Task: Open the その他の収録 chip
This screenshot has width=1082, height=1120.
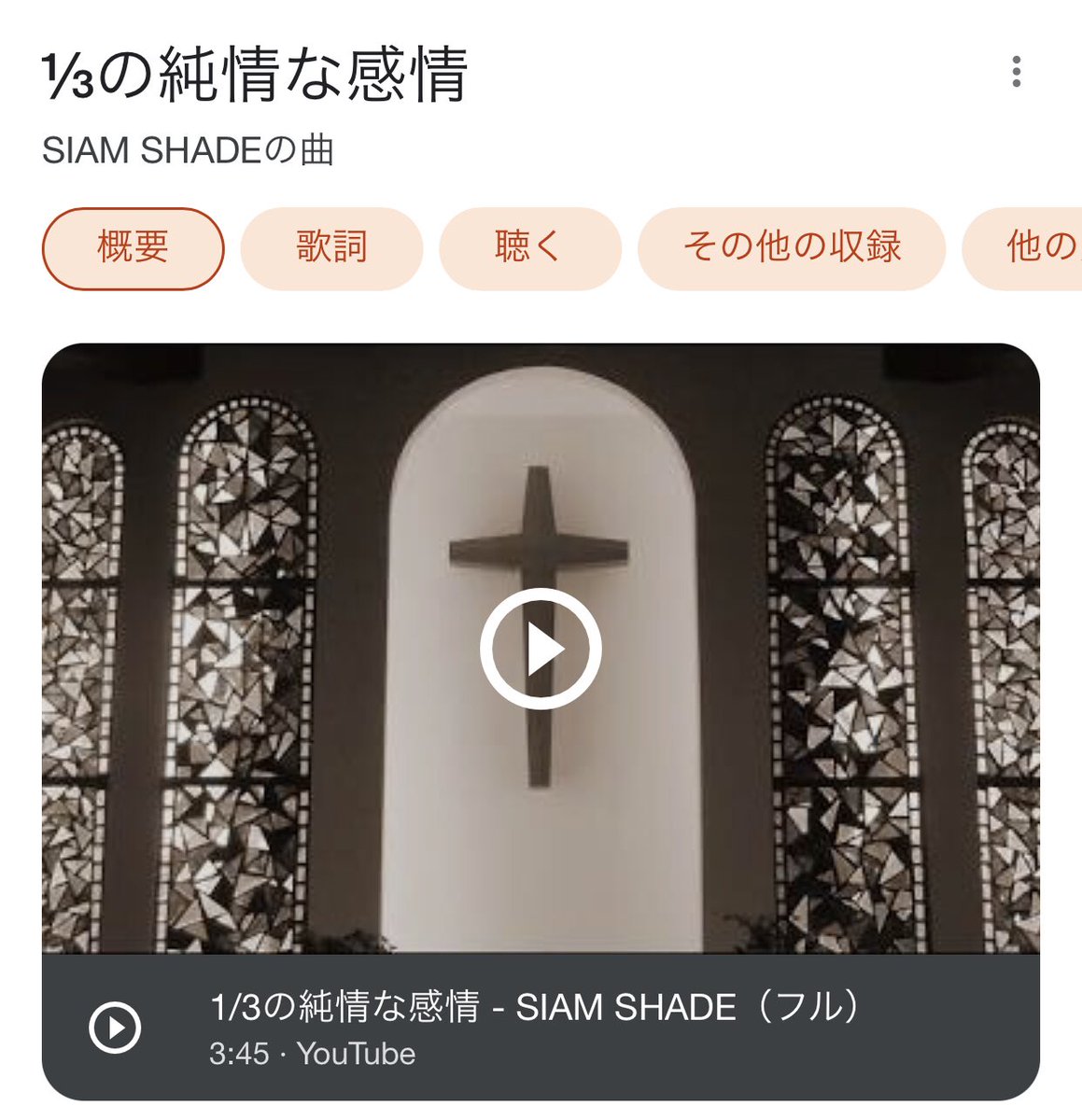Action: click(x=791, y=248)
